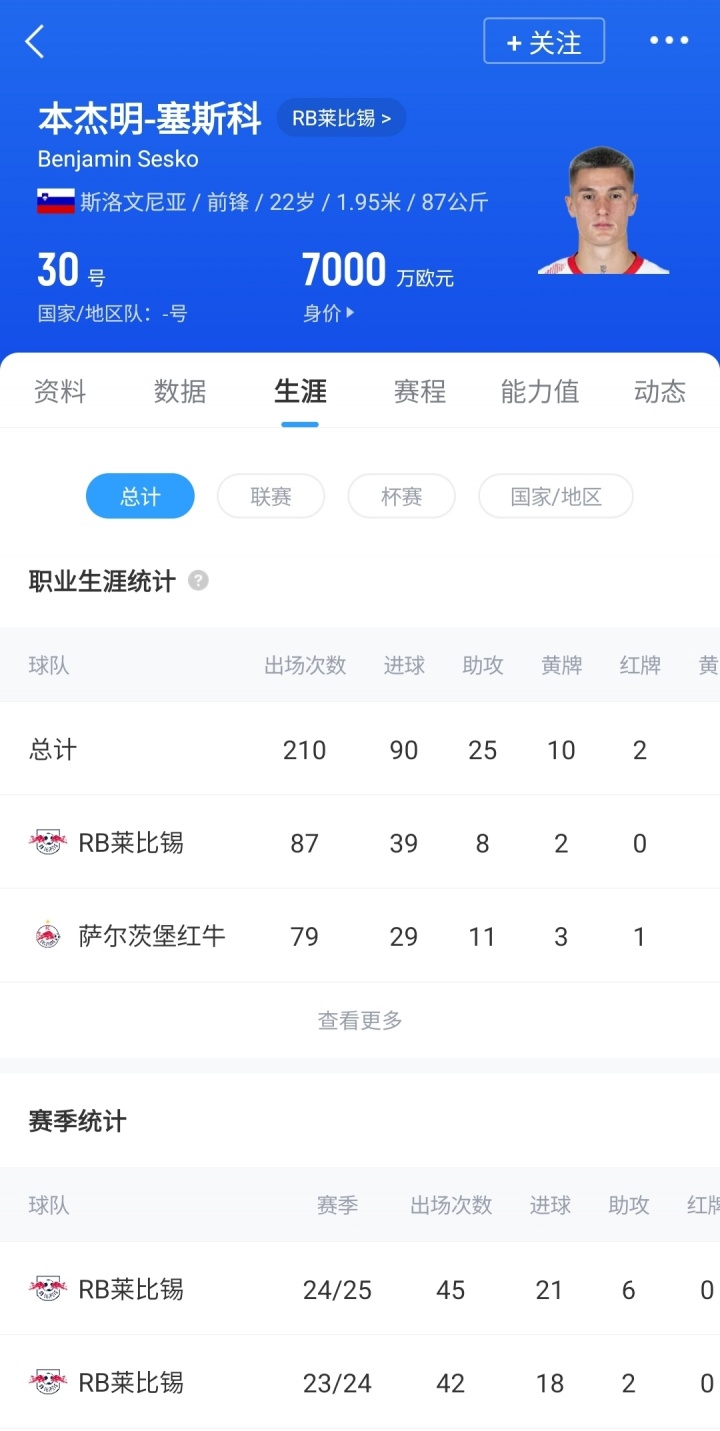Open the three-dot overflow menu
The width and height of the screenshot is (720, 1431).
coord(669,41)
